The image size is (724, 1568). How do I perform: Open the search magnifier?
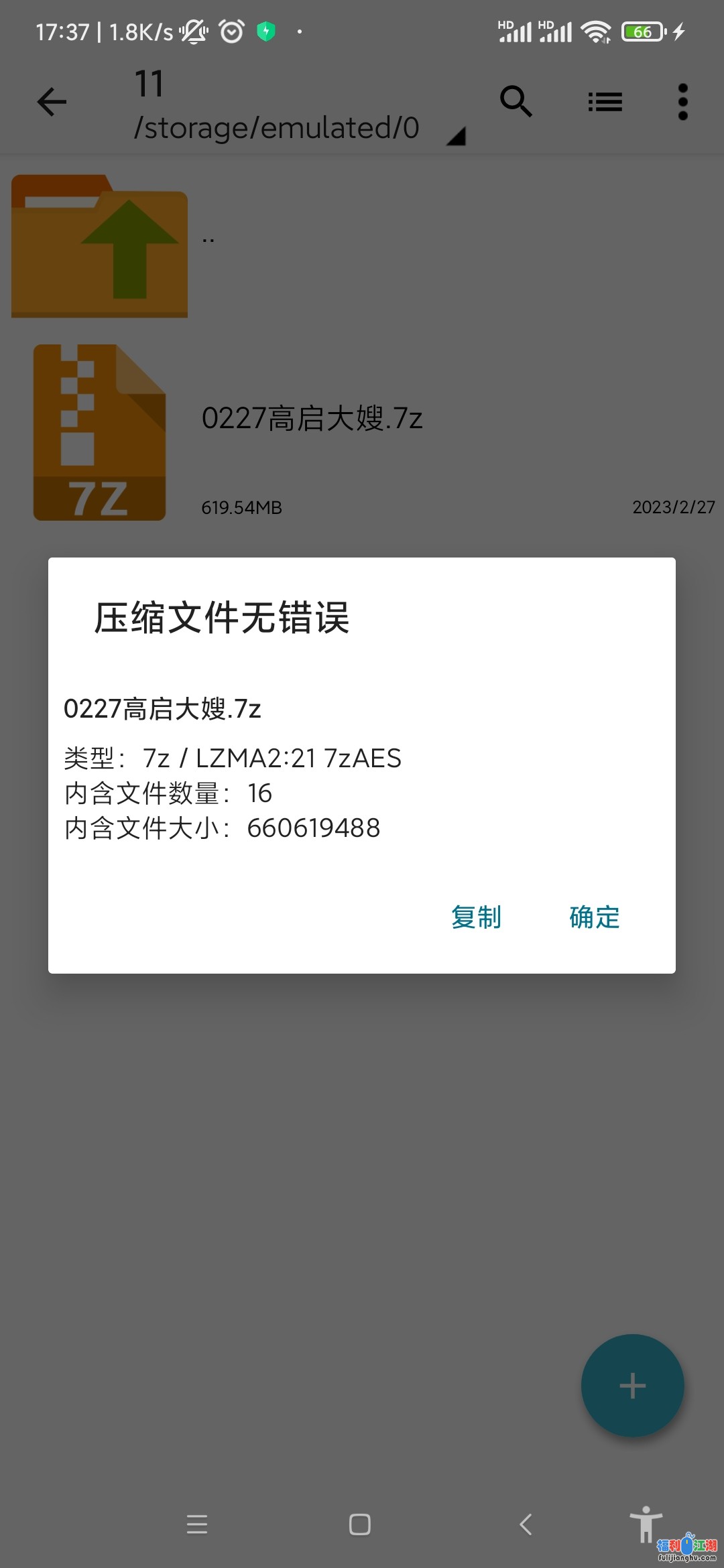(516, 102)
